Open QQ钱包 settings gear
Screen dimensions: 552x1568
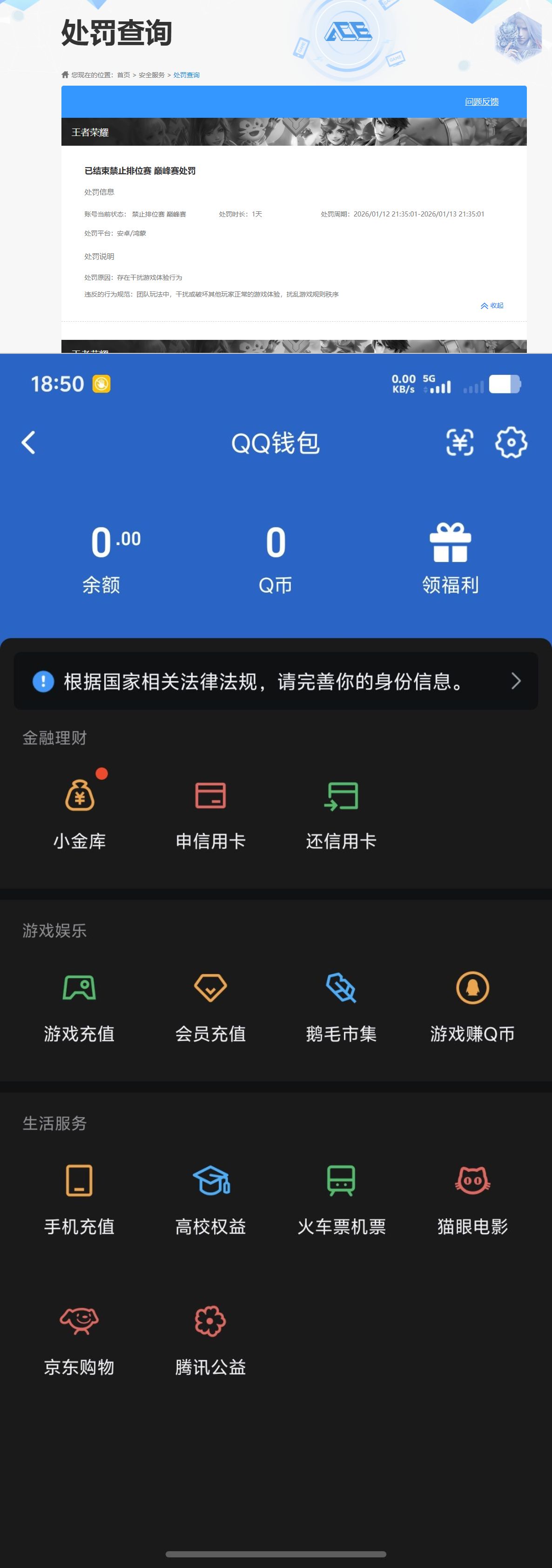[x=511, y=443]
